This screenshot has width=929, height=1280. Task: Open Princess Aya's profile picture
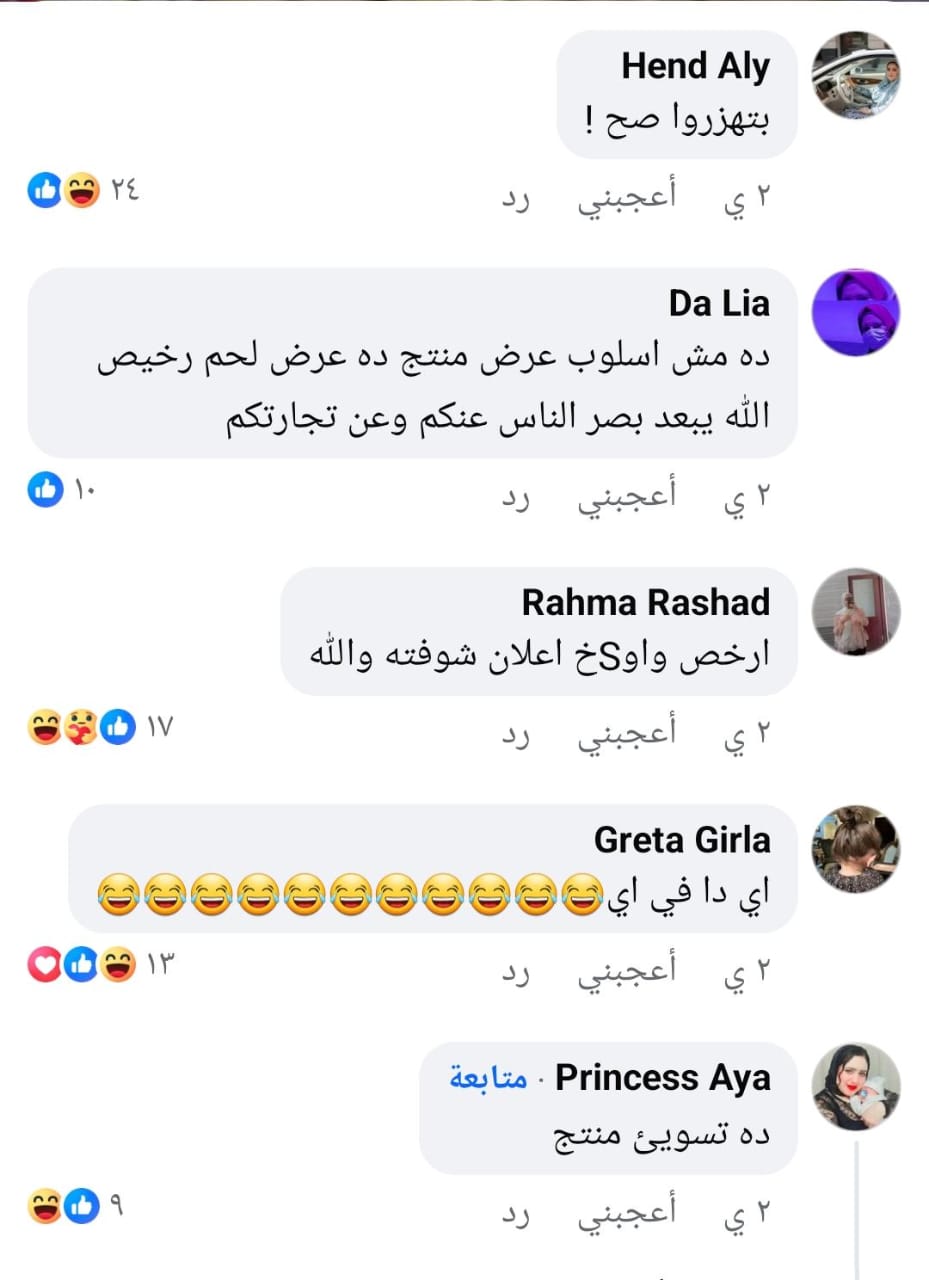click(x=855, y=1087)
